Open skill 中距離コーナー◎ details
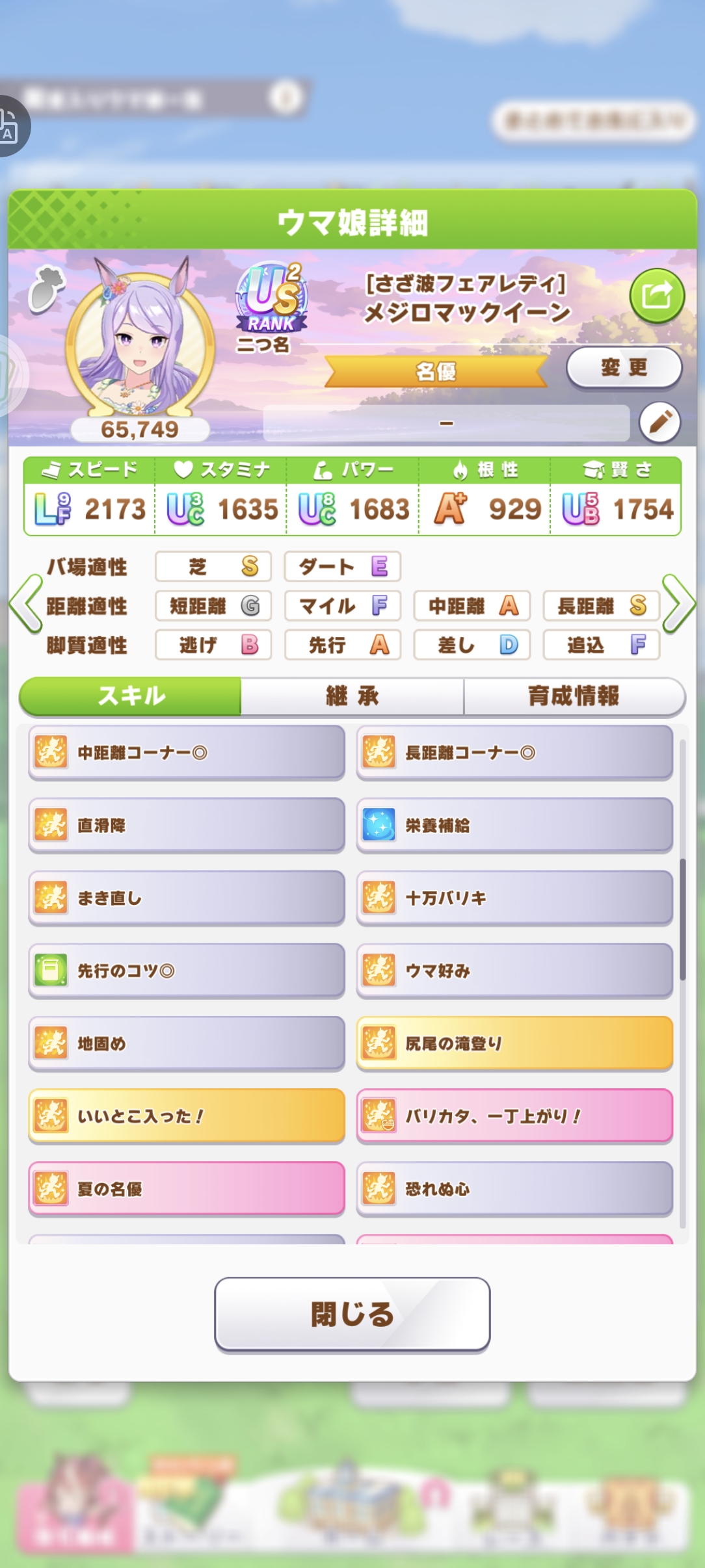Viewport: 705px width, 1568px height. tap(187, 753)
